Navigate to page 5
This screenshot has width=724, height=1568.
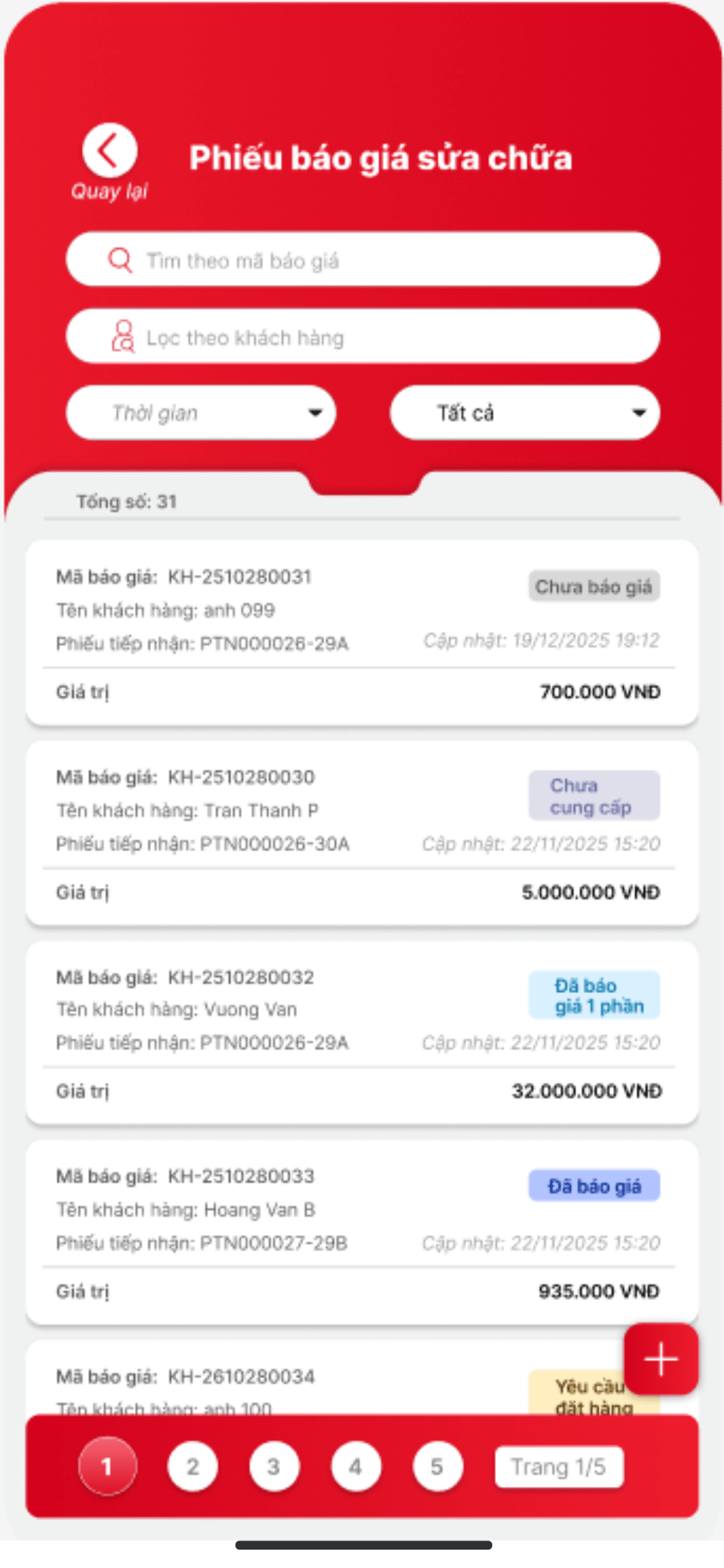[x=437, y=1467]
